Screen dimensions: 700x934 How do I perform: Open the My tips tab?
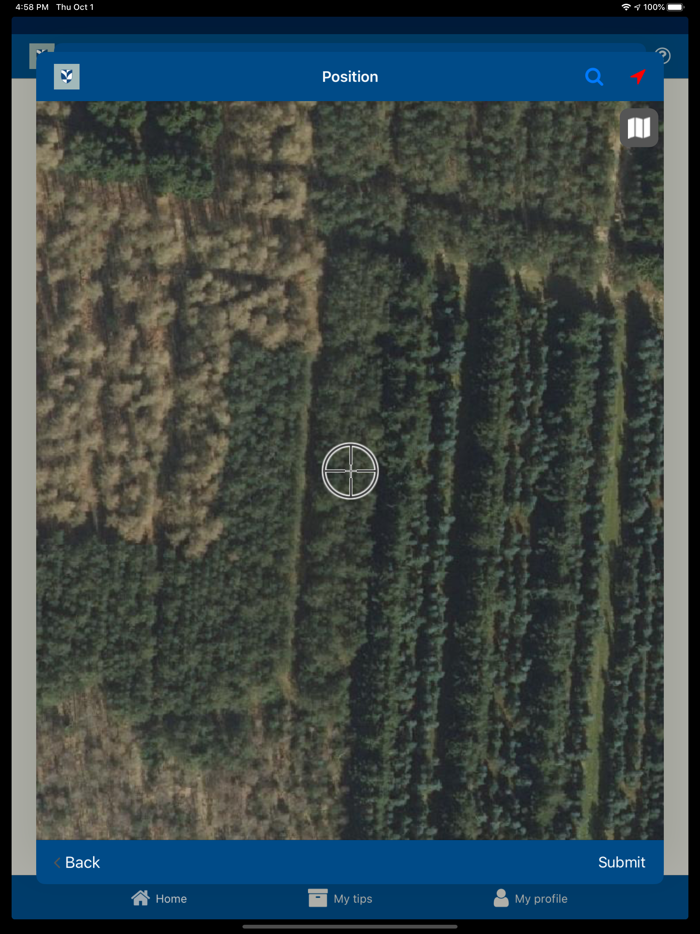click(x=340, y=898)
